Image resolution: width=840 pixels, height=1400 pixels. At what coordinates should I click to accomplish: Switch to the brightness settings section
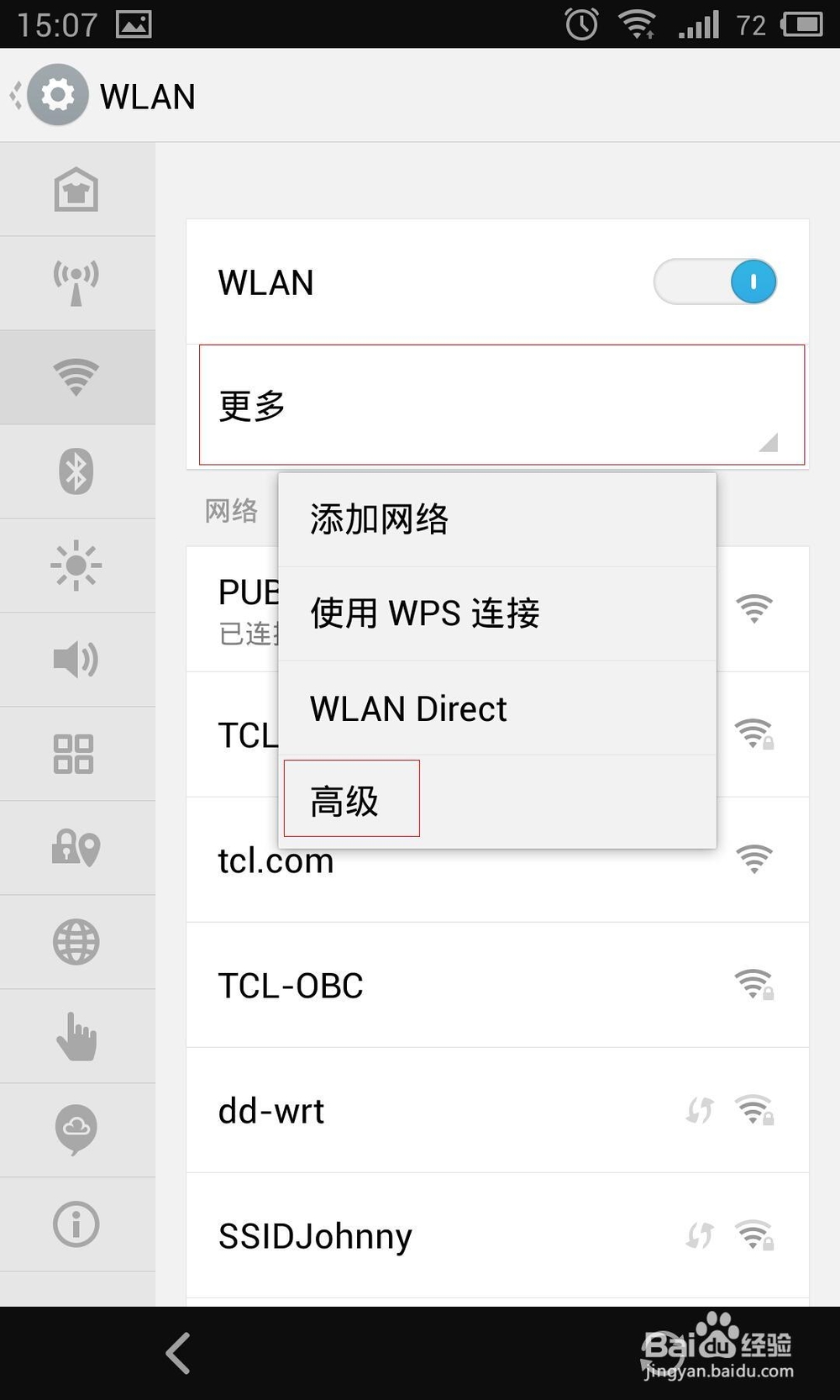click(76, 566)
